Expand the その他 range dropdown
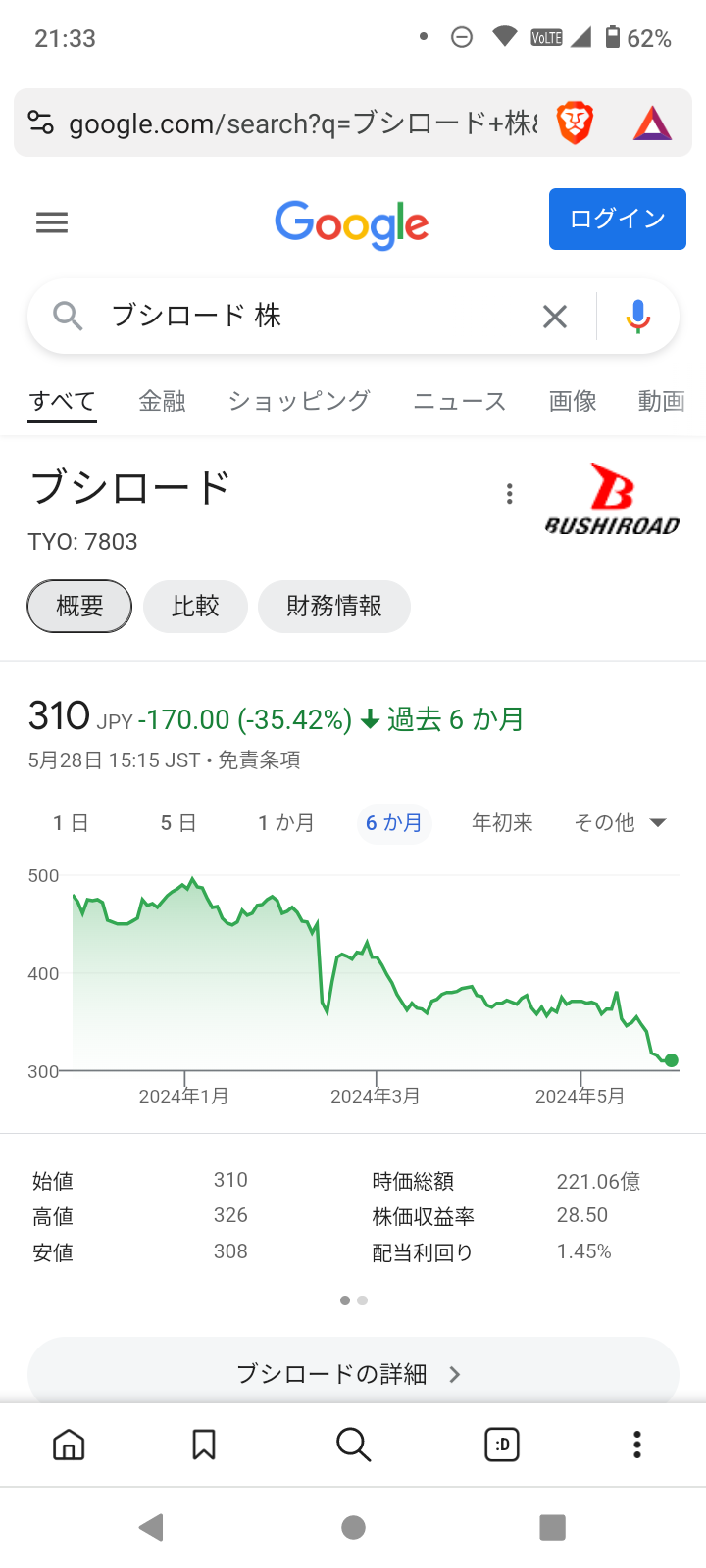The image size is (706, 1568). [621, 823]
